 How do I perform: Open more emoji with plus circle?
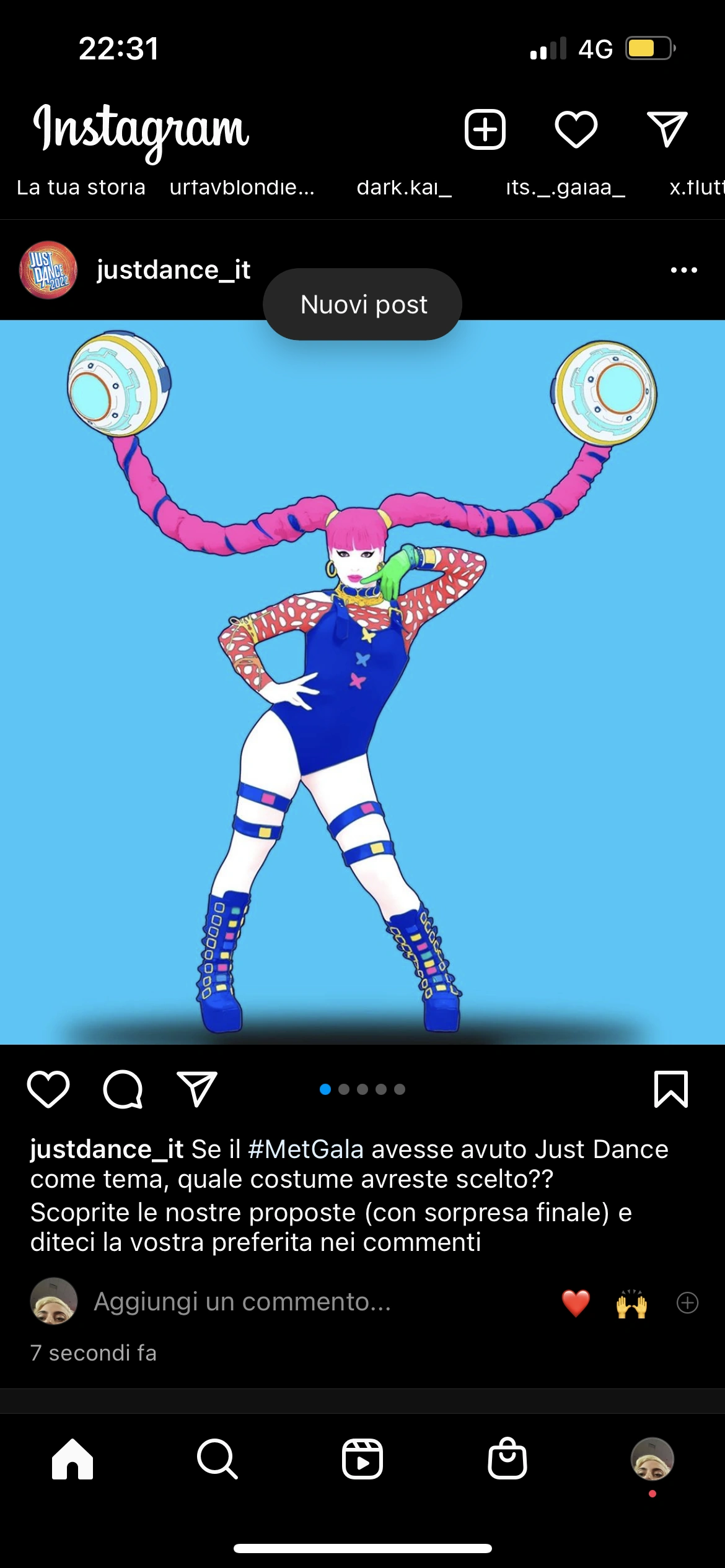pyautogui.click(x=687, y=1302)
